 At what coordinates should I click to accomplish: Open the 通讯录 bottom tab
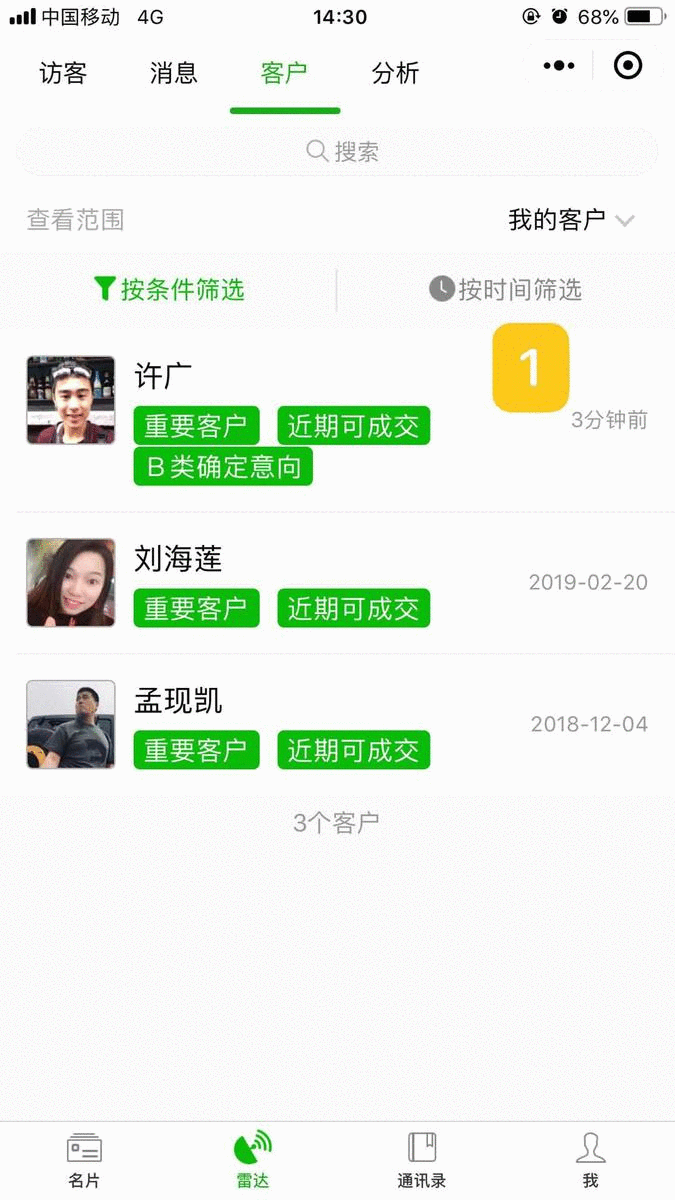(422, 1160)
